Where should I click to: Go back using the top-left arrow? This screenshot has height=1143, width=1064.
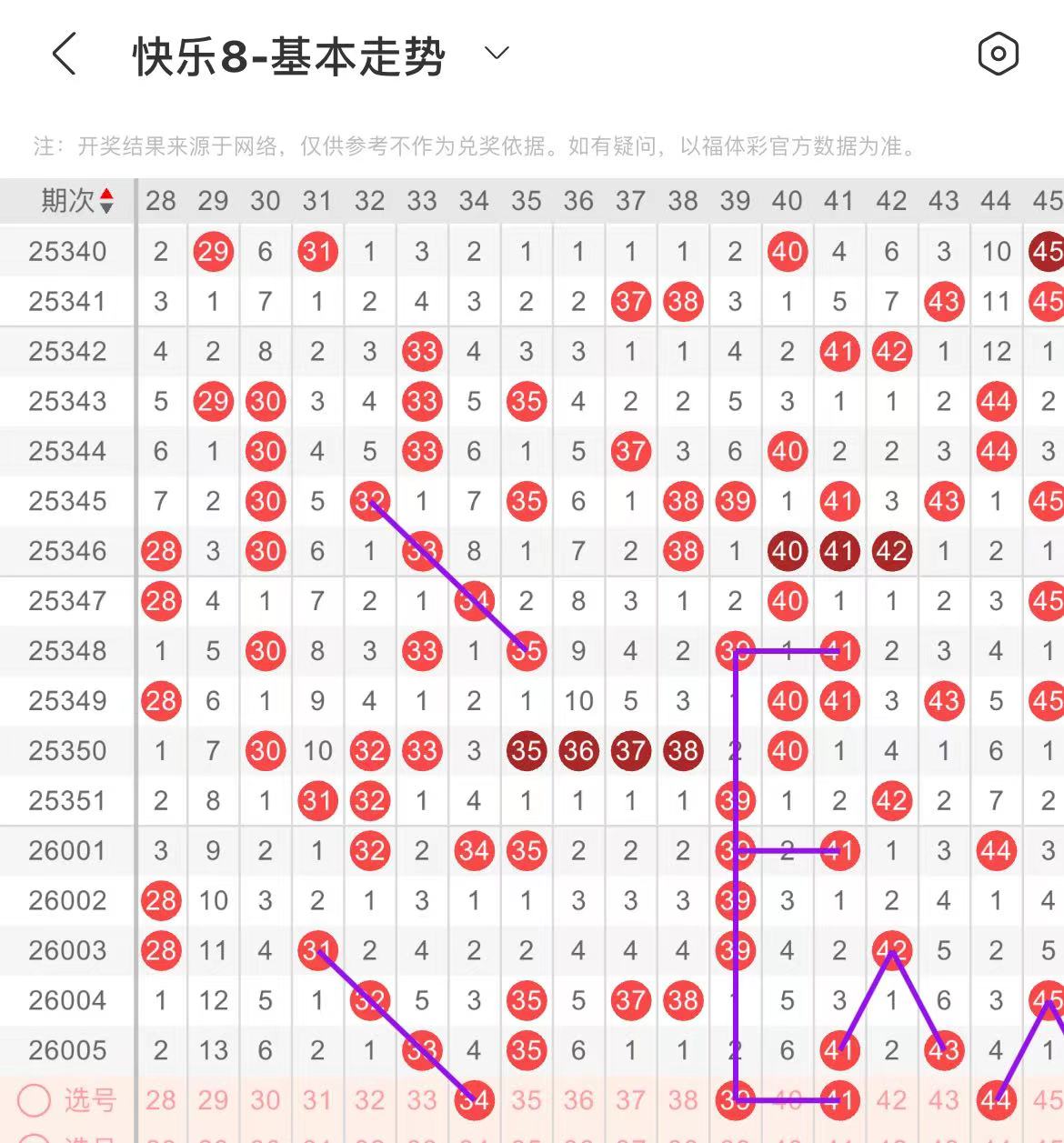pos(65,55)
